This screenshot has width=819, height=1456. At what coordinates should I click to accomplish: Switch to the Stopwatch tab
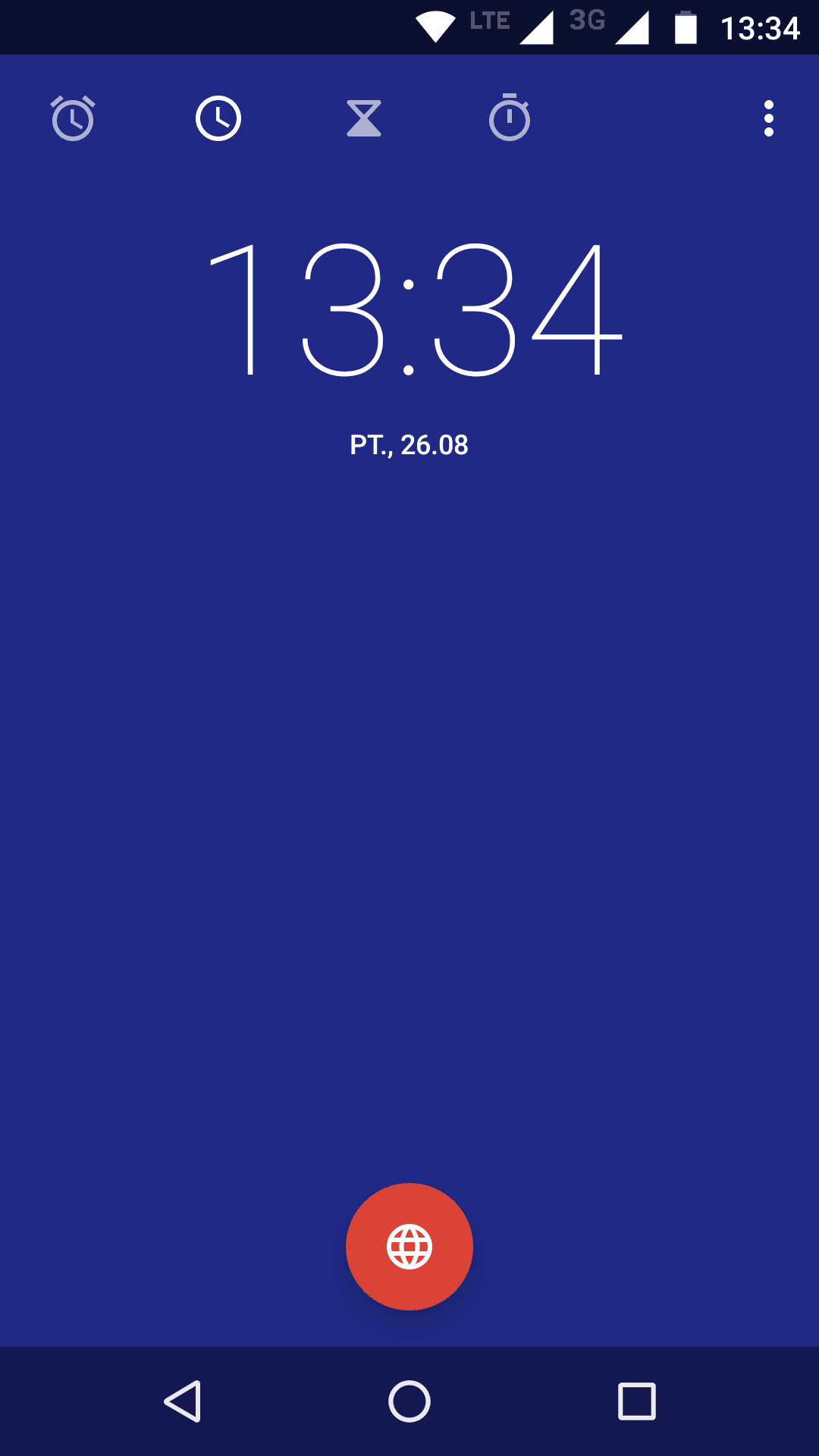(x=510, y=118)
